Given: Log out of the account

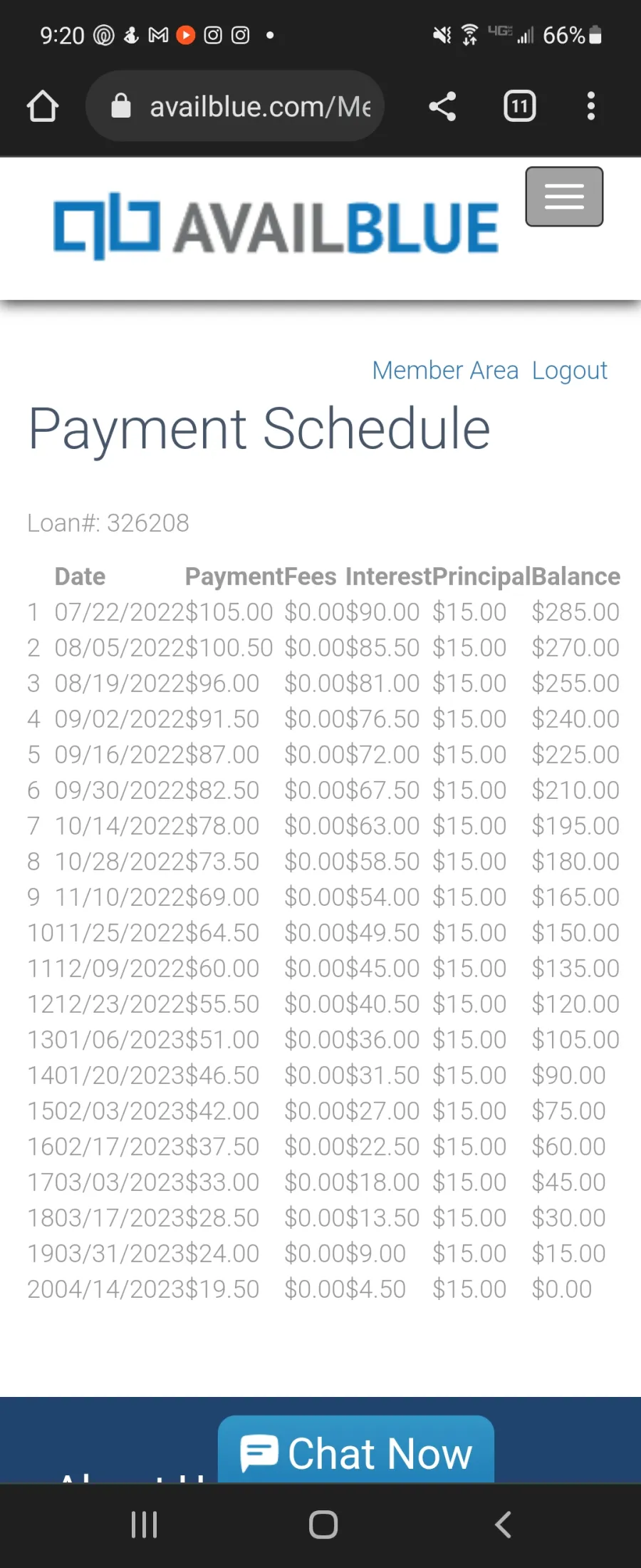Looking at the screenshot, I should [x=569, y=371].
